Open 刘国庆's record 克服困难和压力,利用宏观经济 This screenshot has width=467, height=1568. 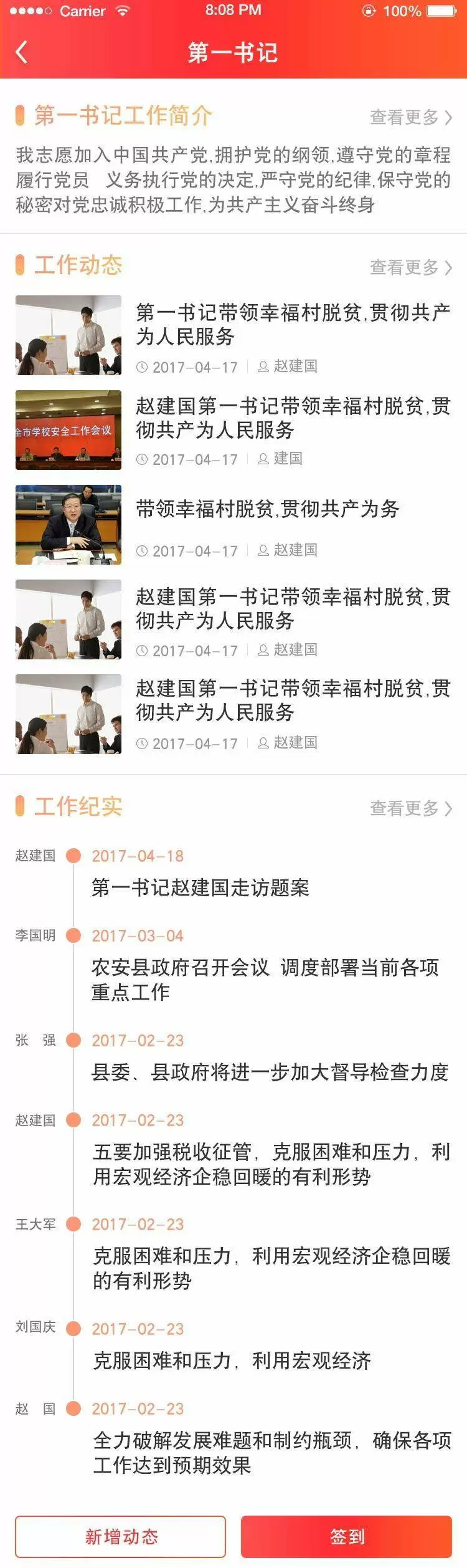coord(232,1360)
